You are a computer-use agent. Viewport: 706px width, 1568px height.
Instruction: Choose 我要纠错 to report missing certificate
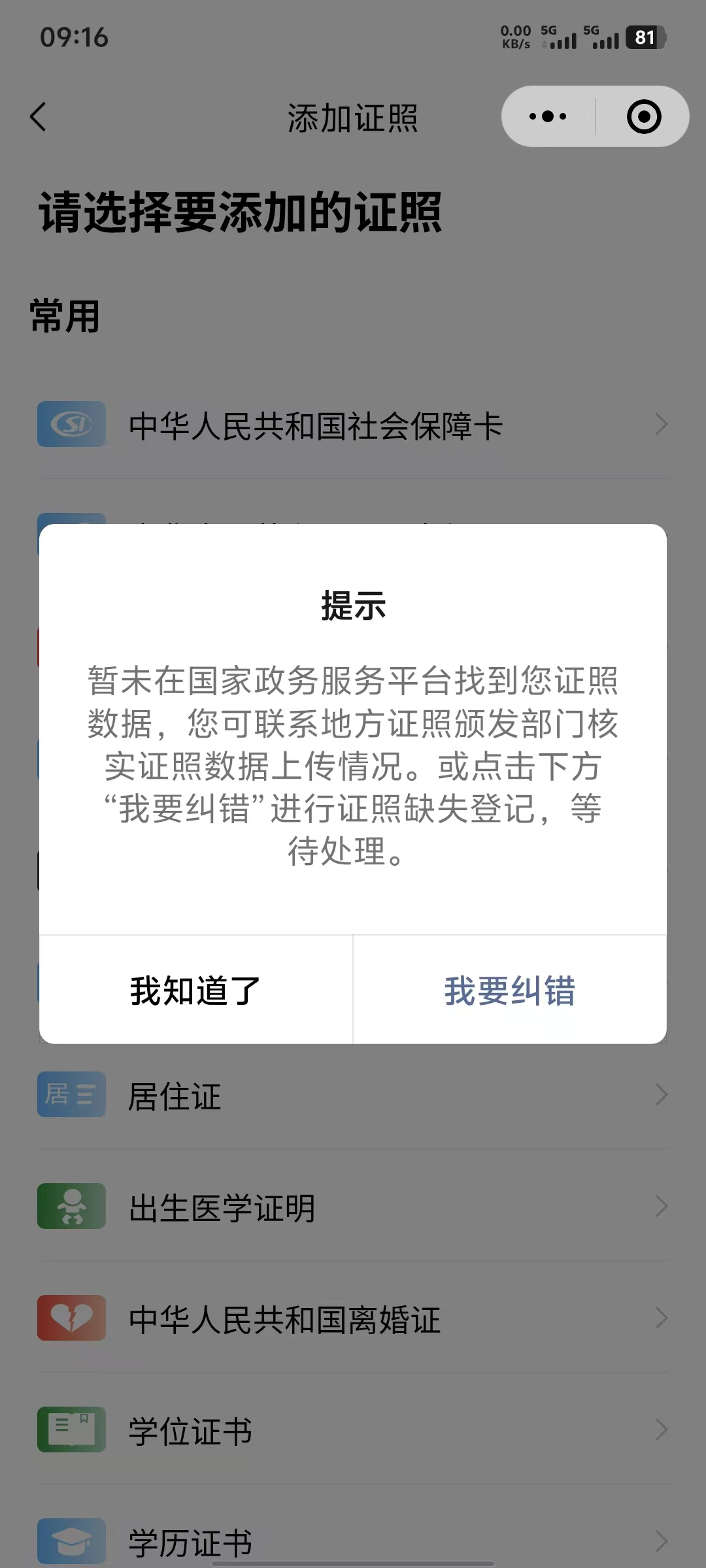(510, 990)
